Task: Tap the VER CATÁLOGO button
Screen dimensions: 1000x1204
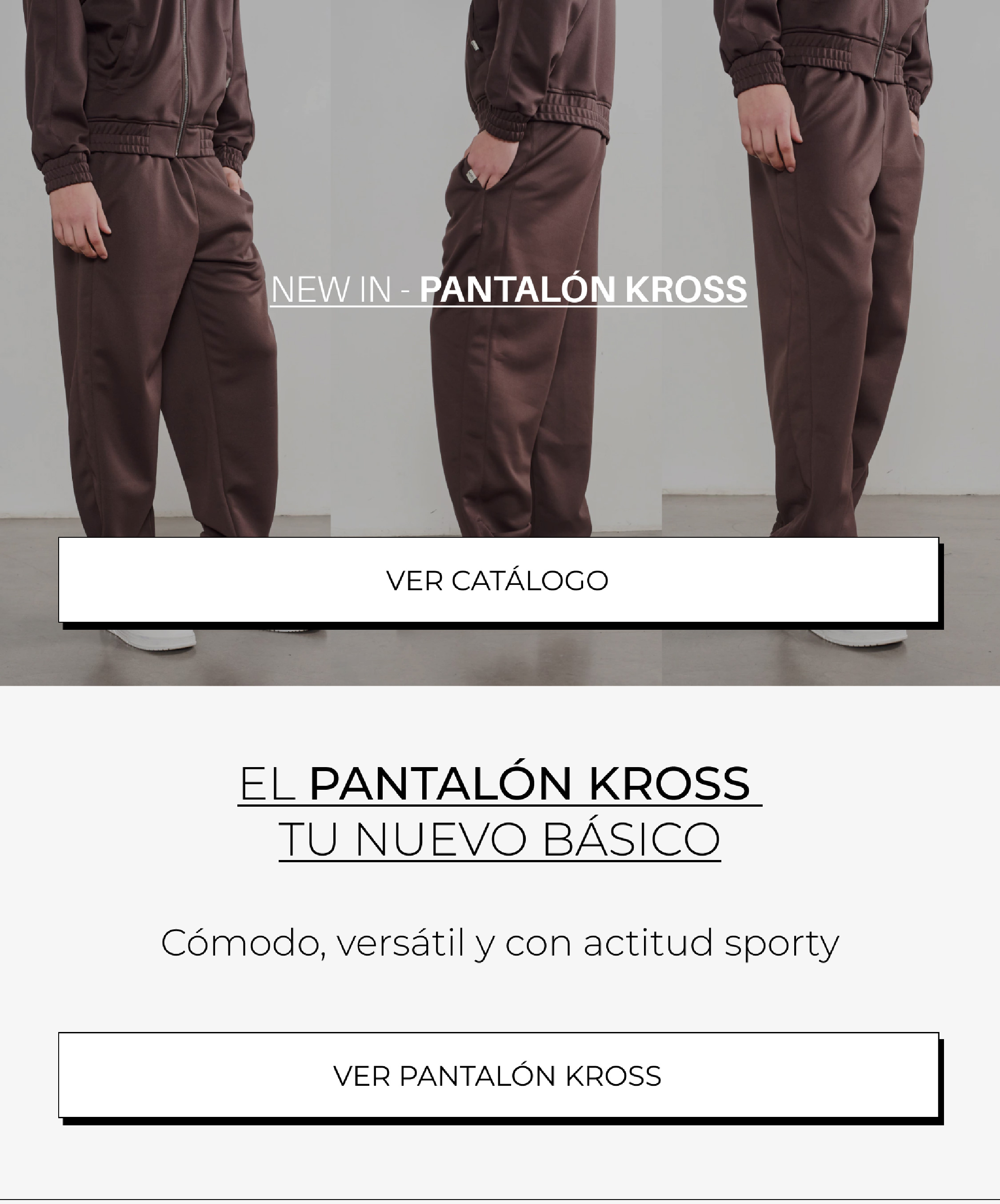Action: coord(498,580)
